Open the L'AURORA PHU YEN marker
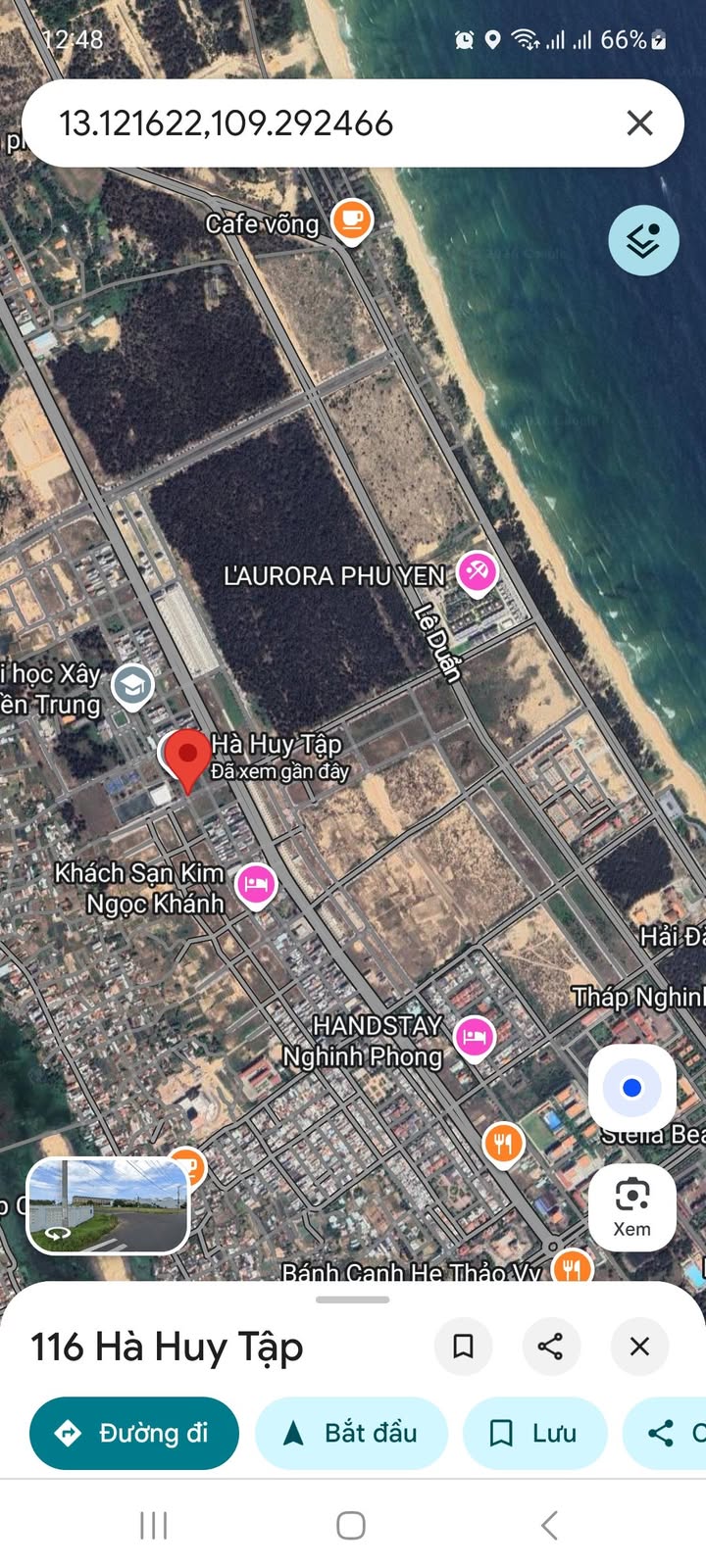 pos(478,572)
